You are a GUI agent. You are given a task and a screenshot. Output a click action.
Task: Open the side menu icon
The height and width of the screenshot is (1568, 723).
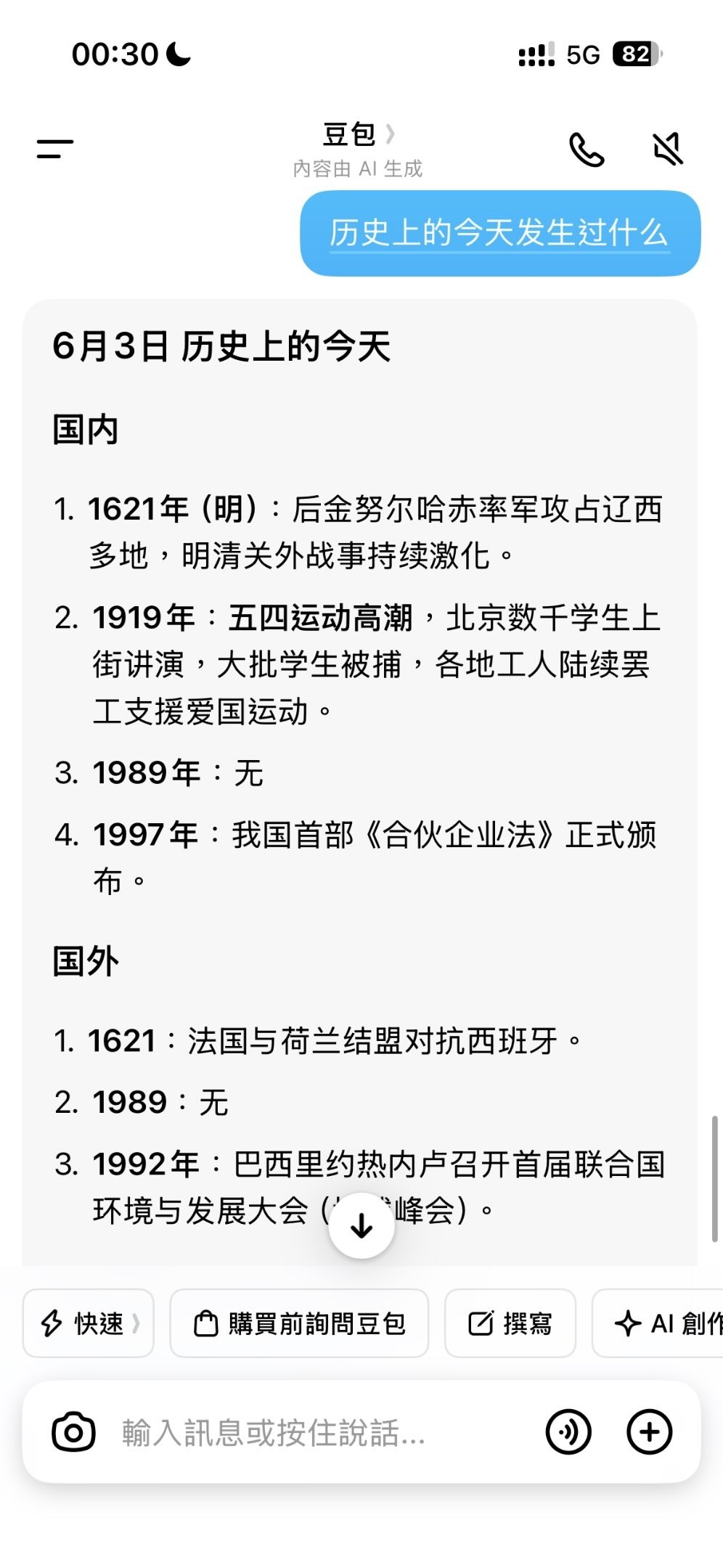click(55, 150)
